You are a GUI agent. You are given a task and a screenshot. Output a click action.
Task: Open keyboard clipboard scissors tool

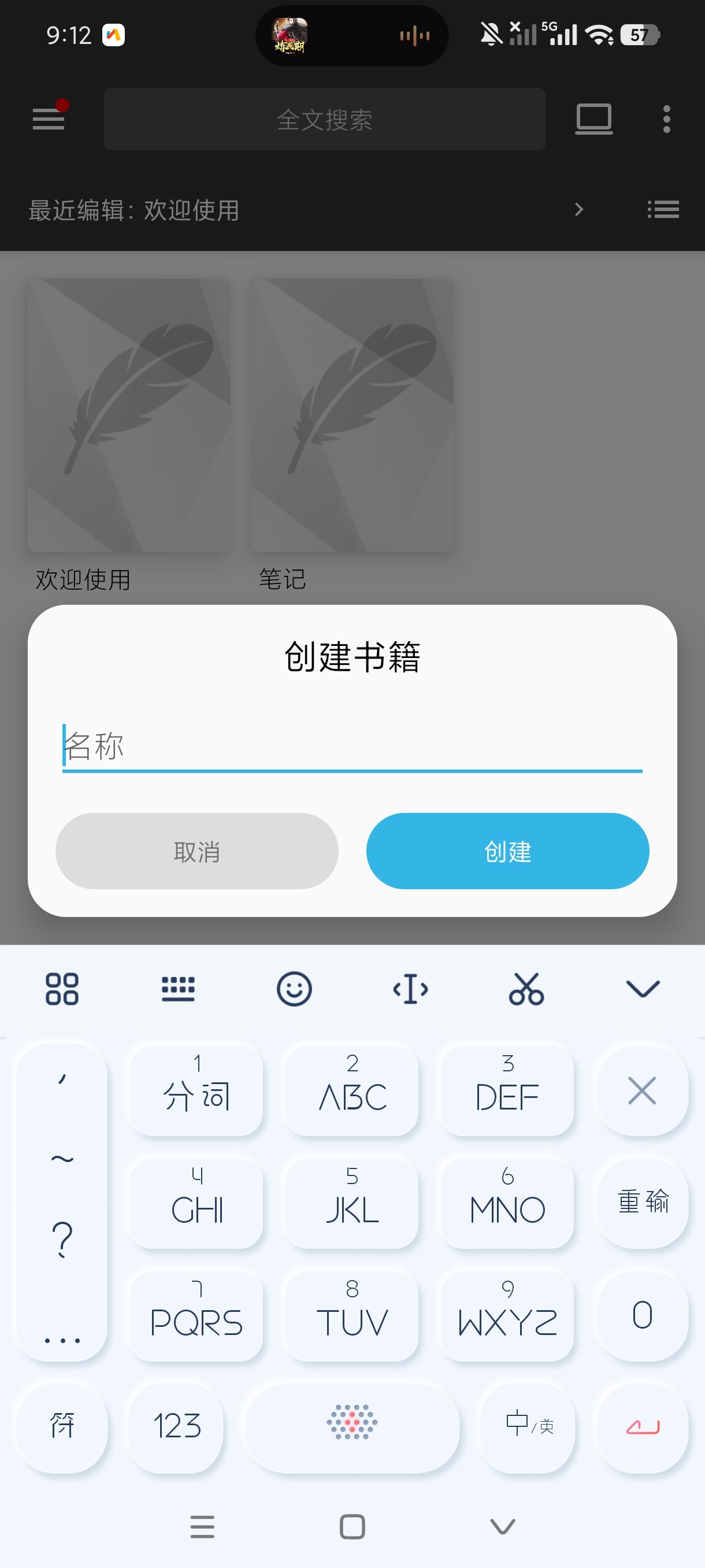pos(526,989)
